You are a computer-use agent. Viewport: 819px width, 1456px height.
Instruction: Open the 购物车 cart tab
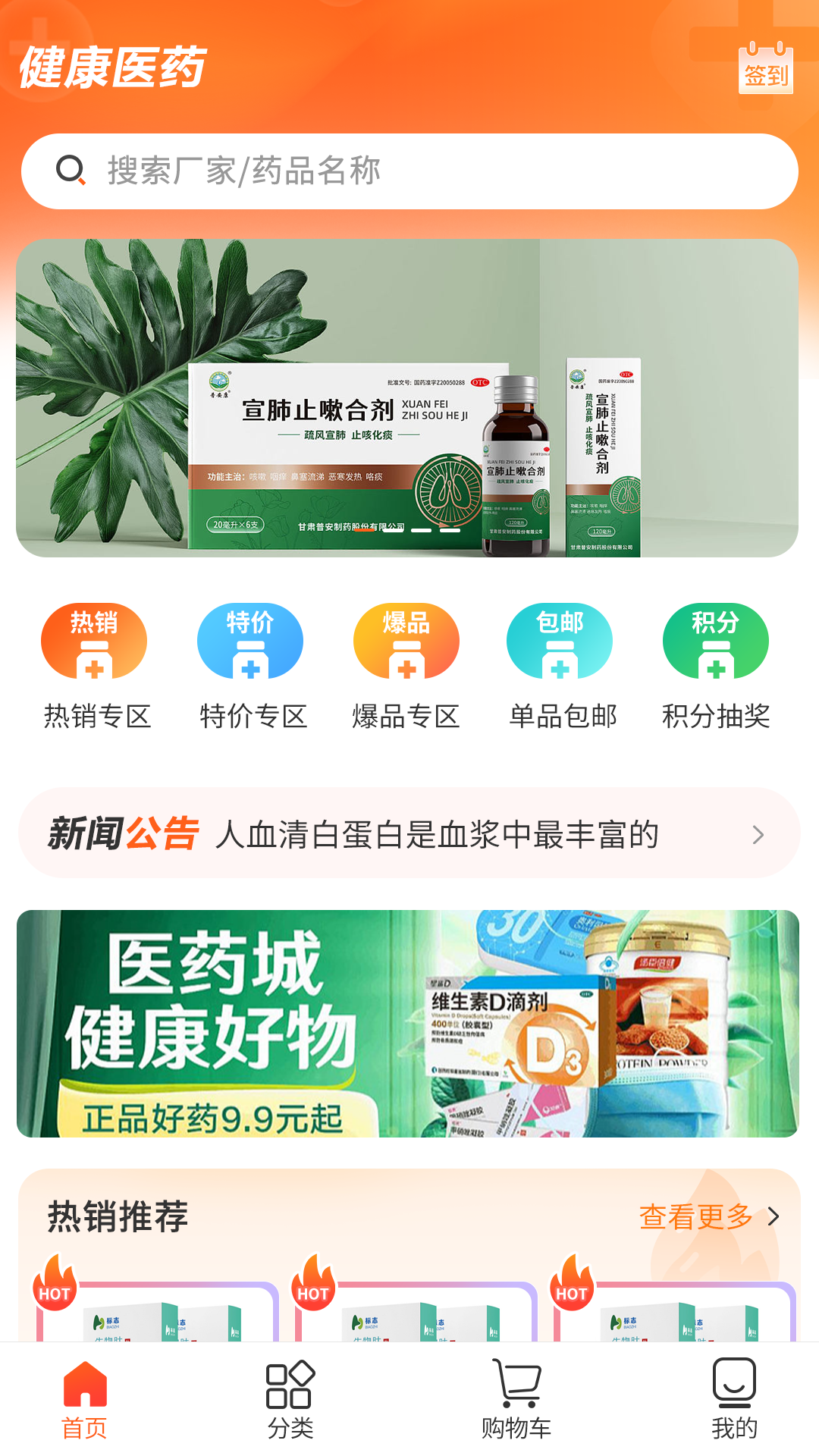(516, 1399)
